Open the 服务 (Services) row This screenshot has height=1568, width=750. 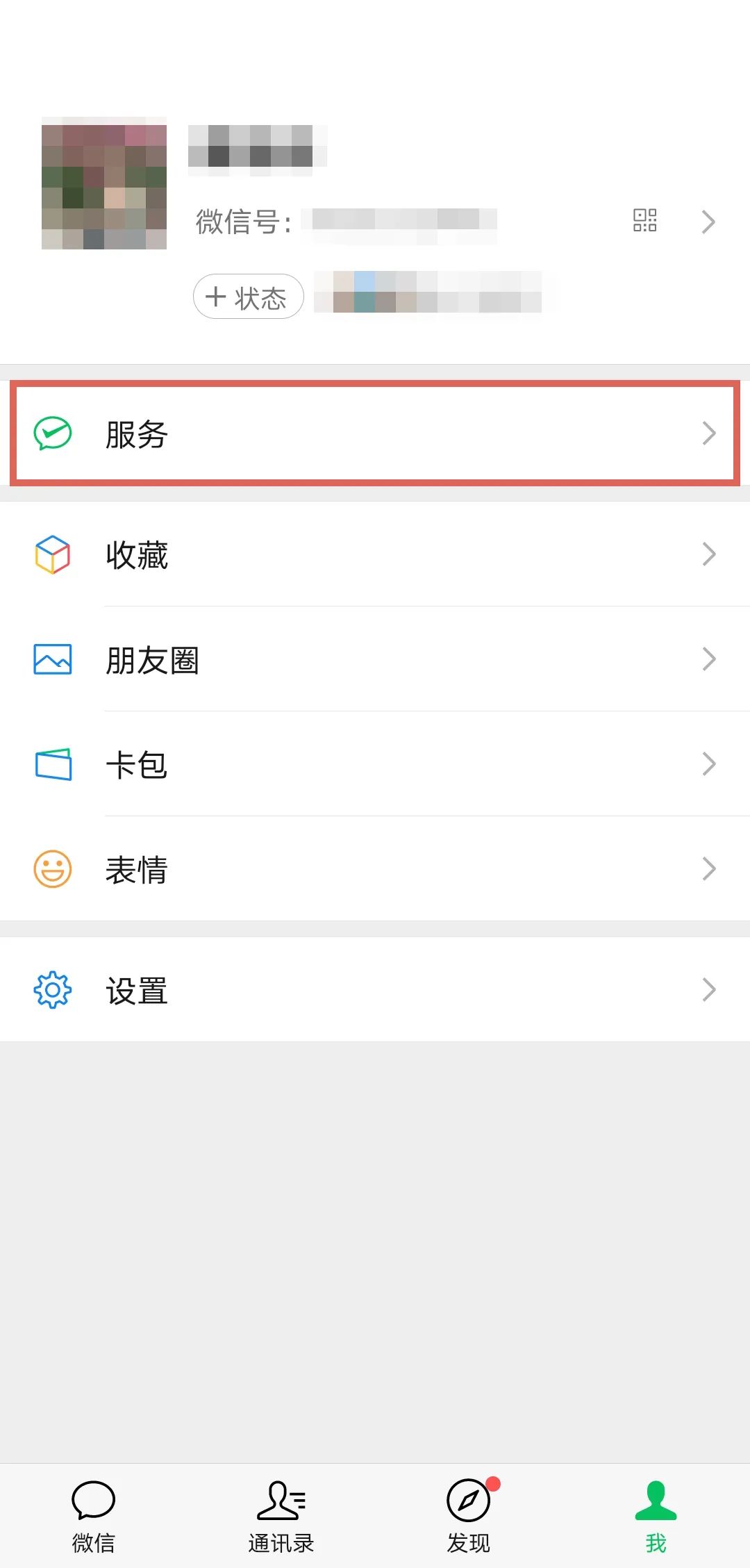coord(375,434)
